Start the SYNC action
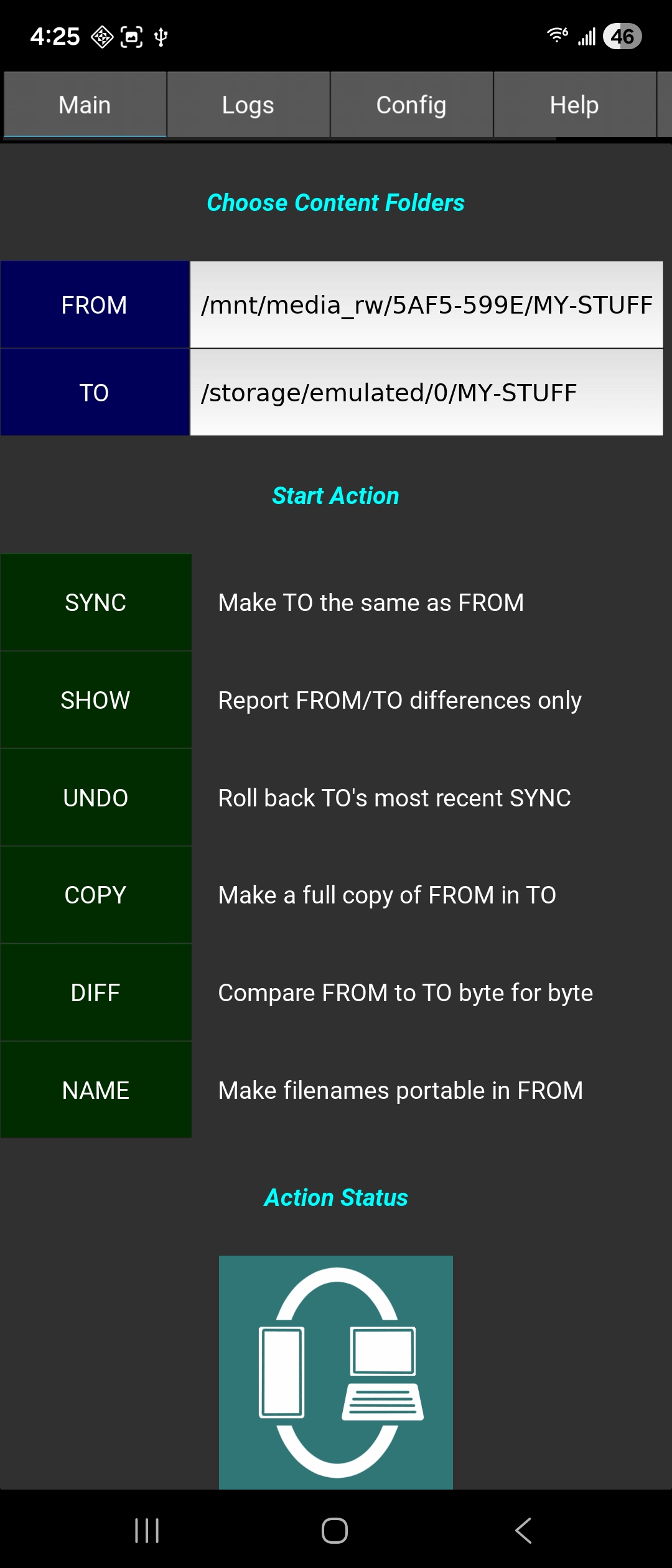The width and height of the screenshot is (672, 1568). [96, 602]
